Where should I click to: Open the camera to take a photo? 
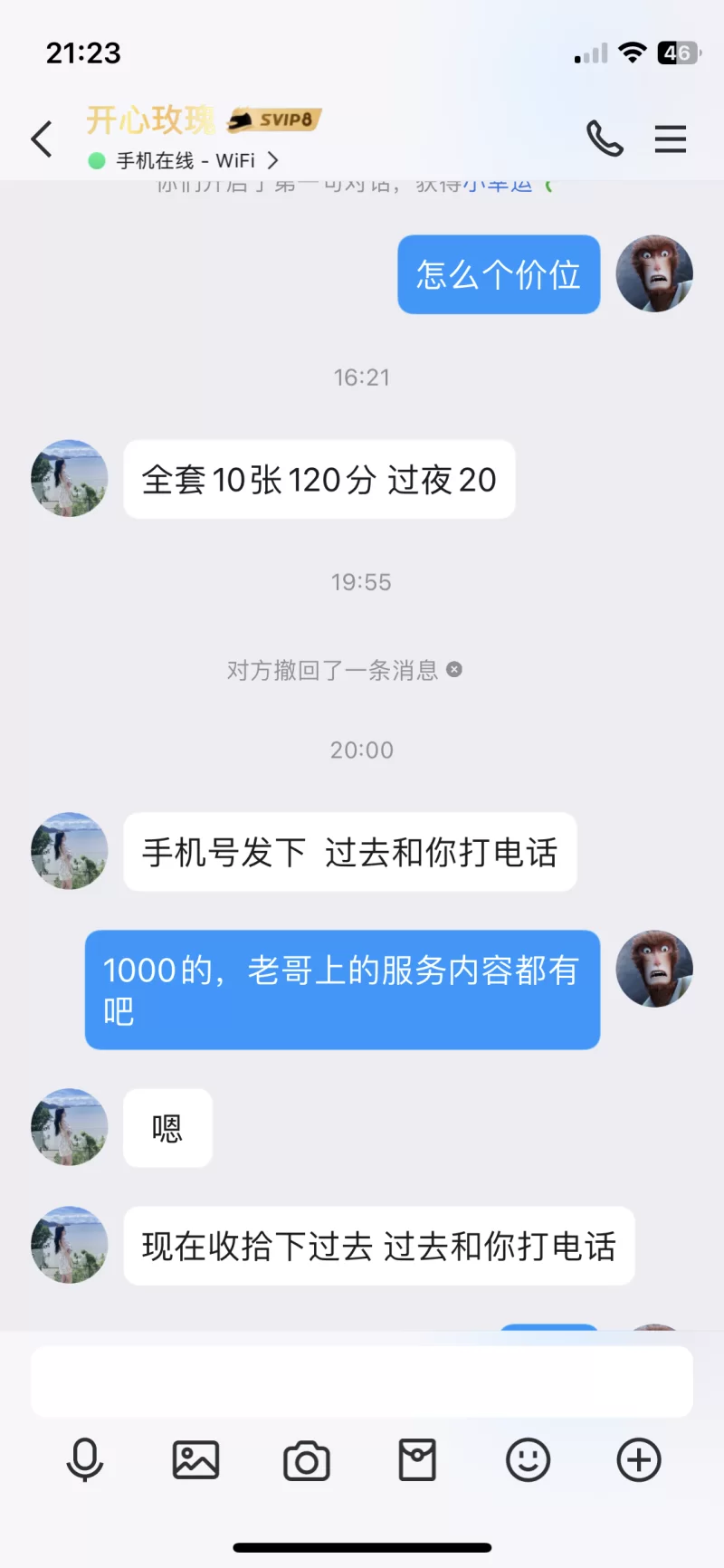306,1459
